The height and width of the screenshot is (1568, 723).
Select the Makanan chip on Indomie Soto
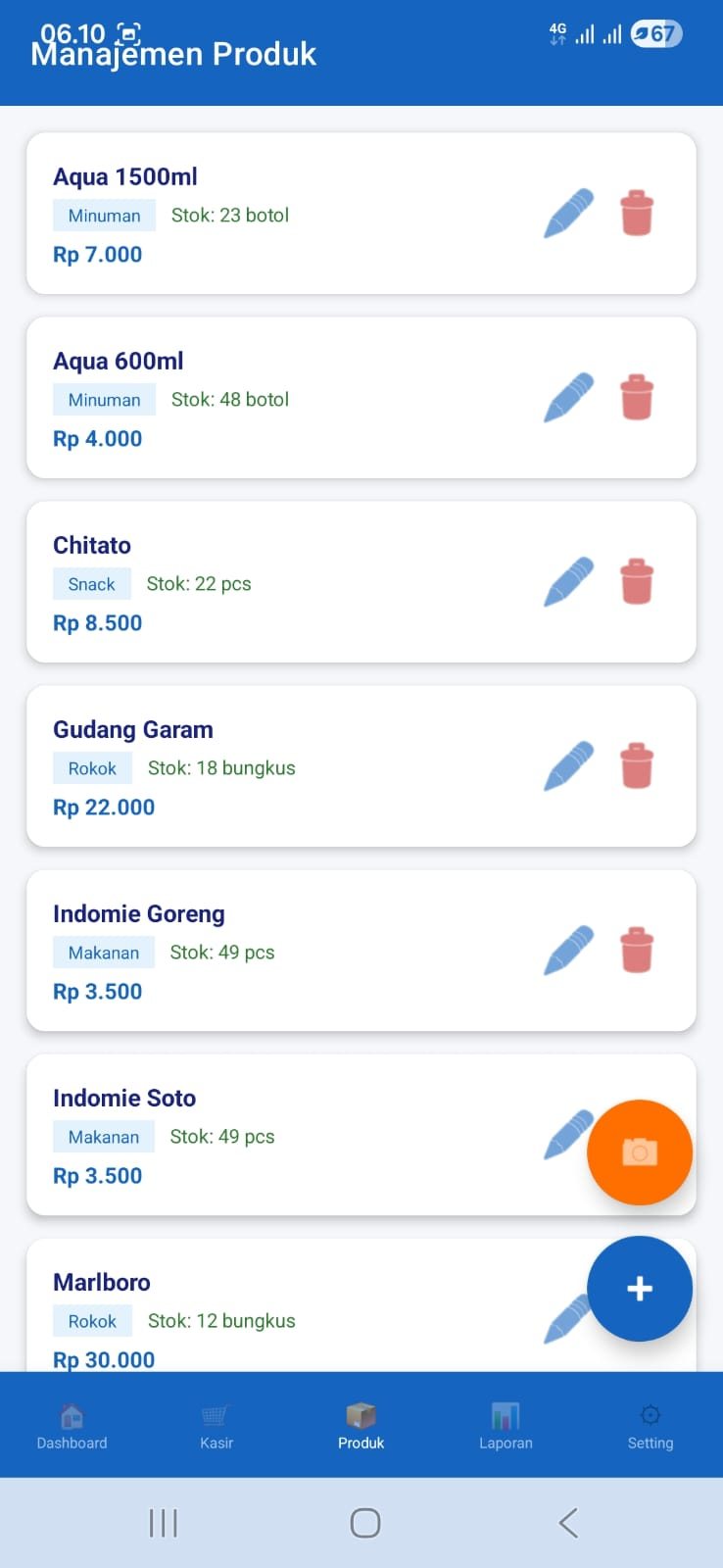tap(103, 1136)
